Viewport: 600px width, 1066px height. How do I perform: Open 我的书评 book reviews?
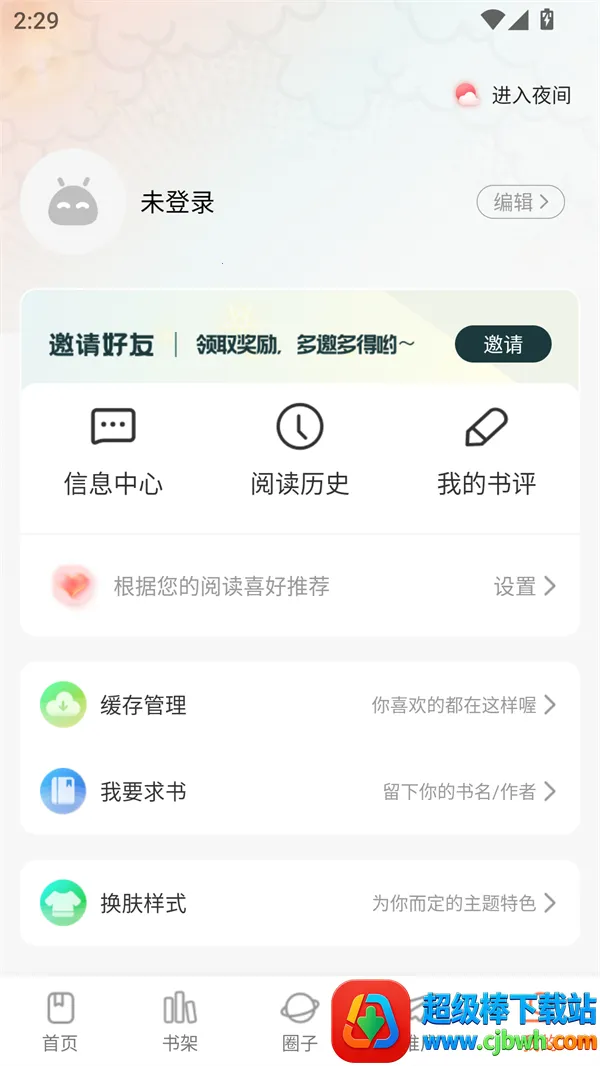point(487,453)
